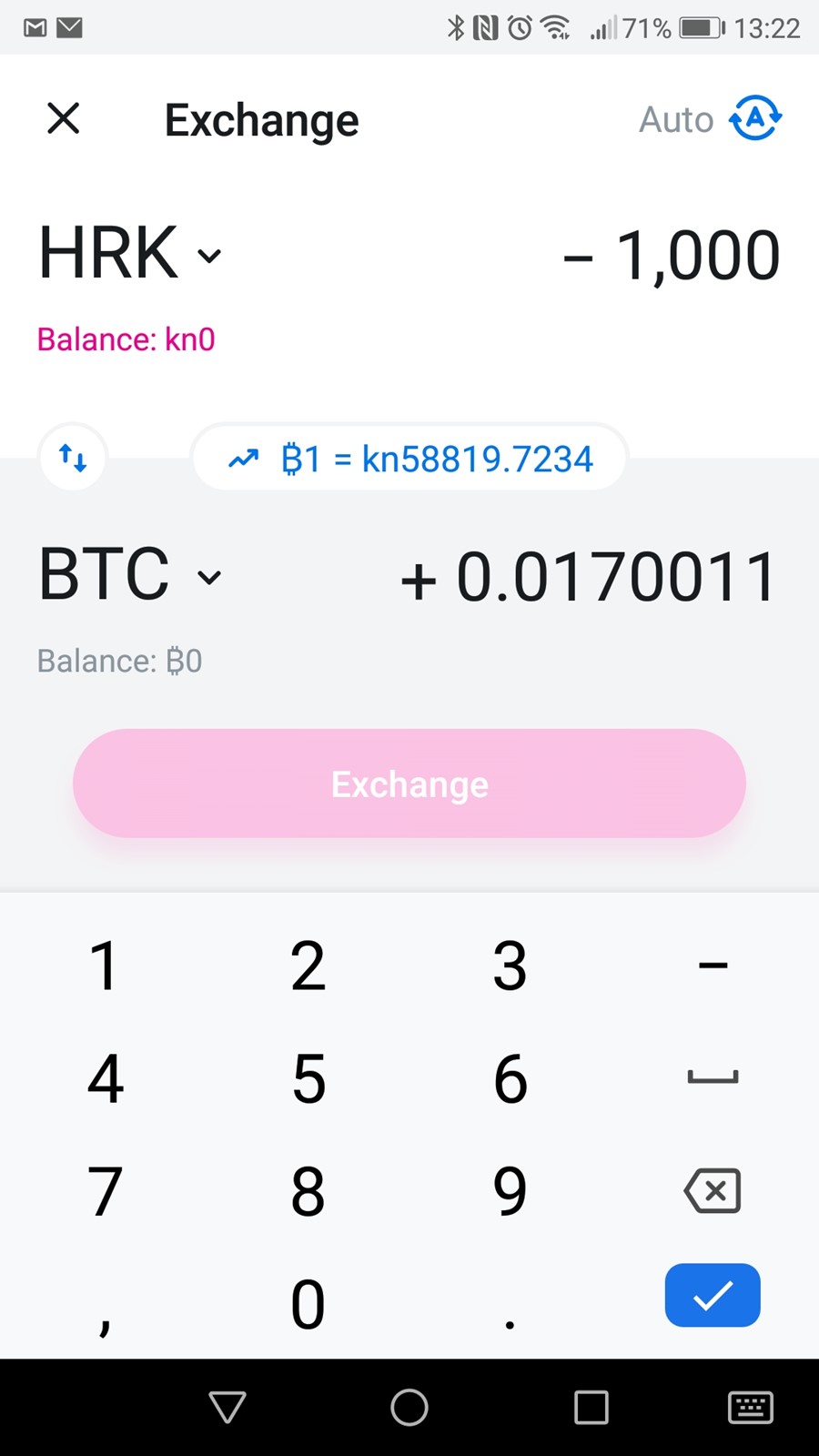Go to the home screen via navigation bar
Screen dimensions: 819x1456
point(409,1408)
